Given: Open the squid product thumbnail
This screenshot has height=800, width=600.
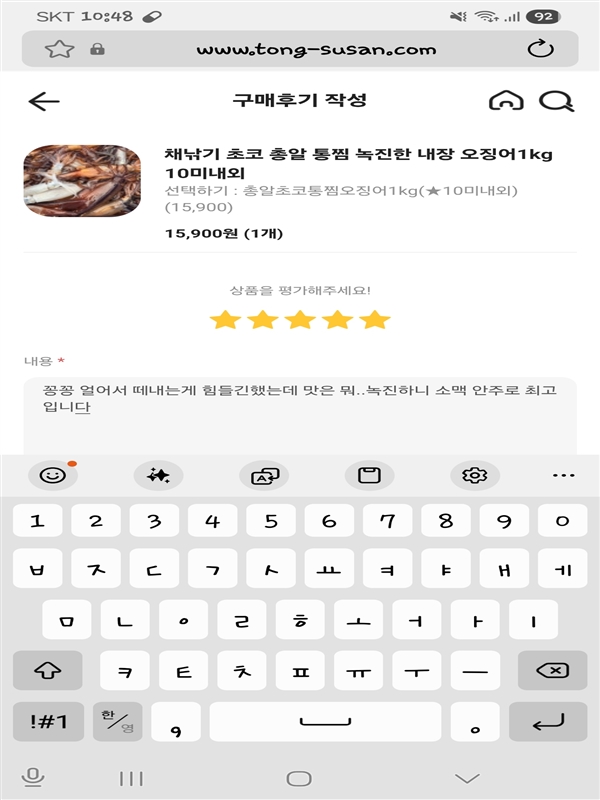Looking at the screenshot, I should 82,181.
